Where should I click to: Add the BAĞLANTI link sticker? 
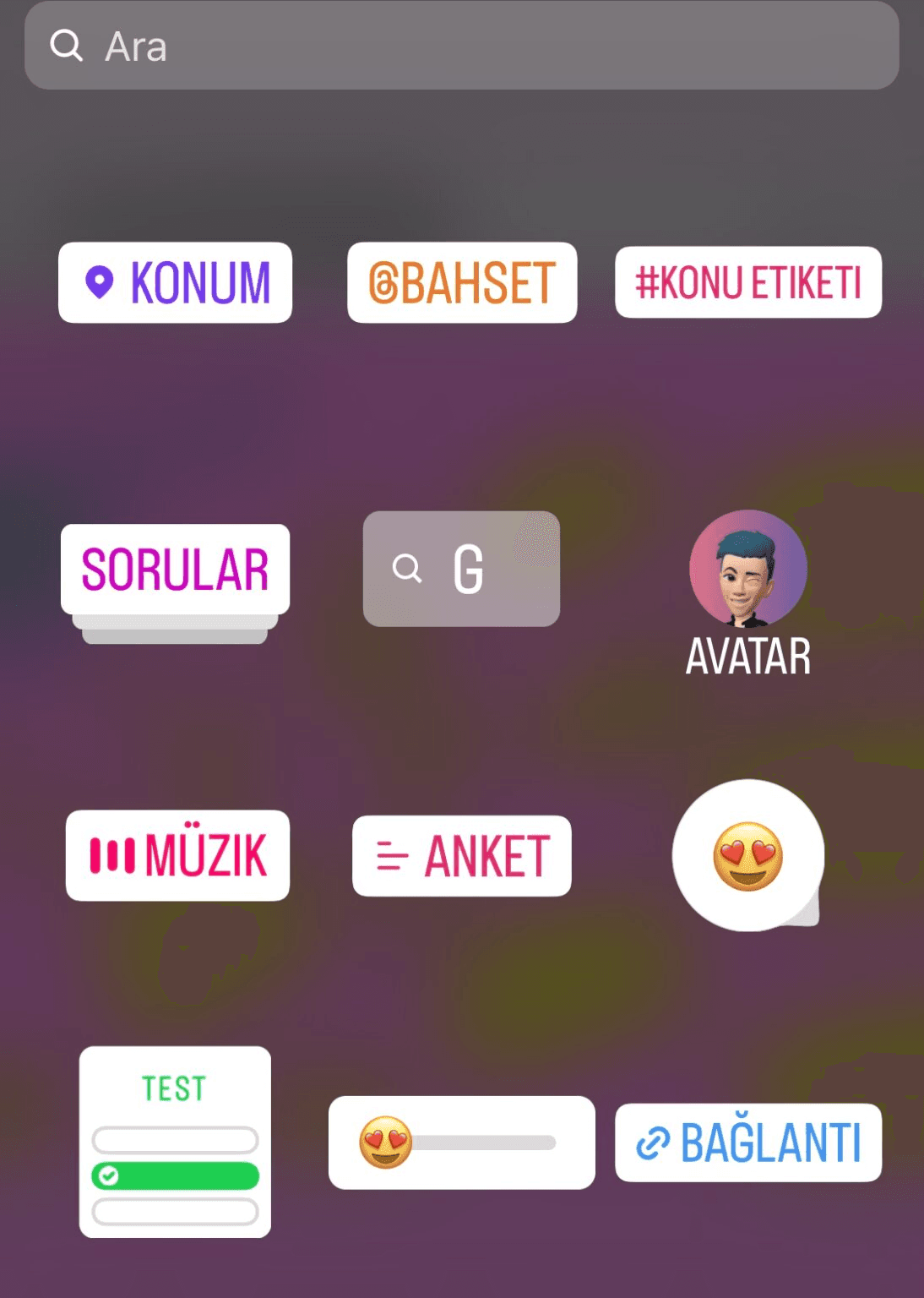click(x=748, y=1143)
